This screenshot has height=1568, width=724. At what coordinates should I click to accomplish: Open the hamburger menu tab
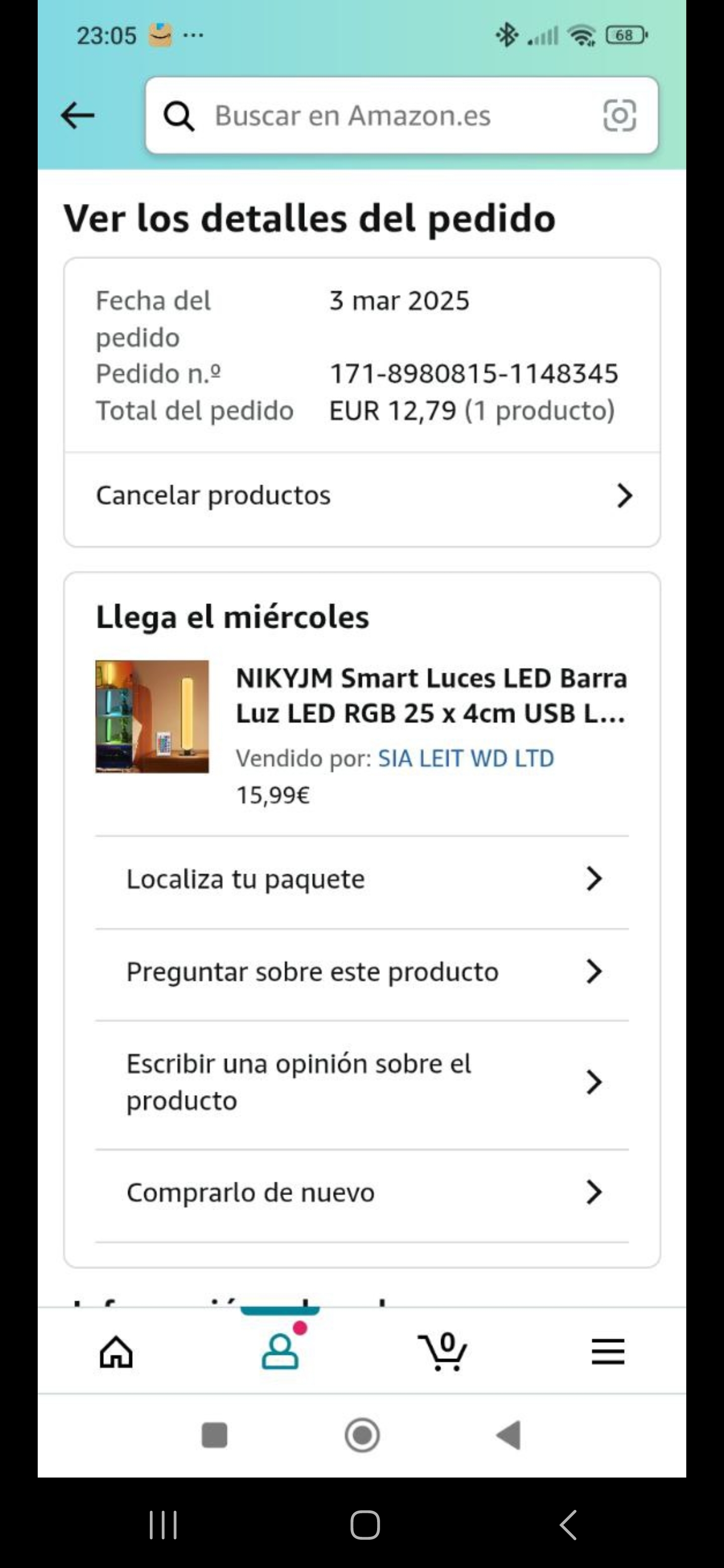click(608, 1351)
